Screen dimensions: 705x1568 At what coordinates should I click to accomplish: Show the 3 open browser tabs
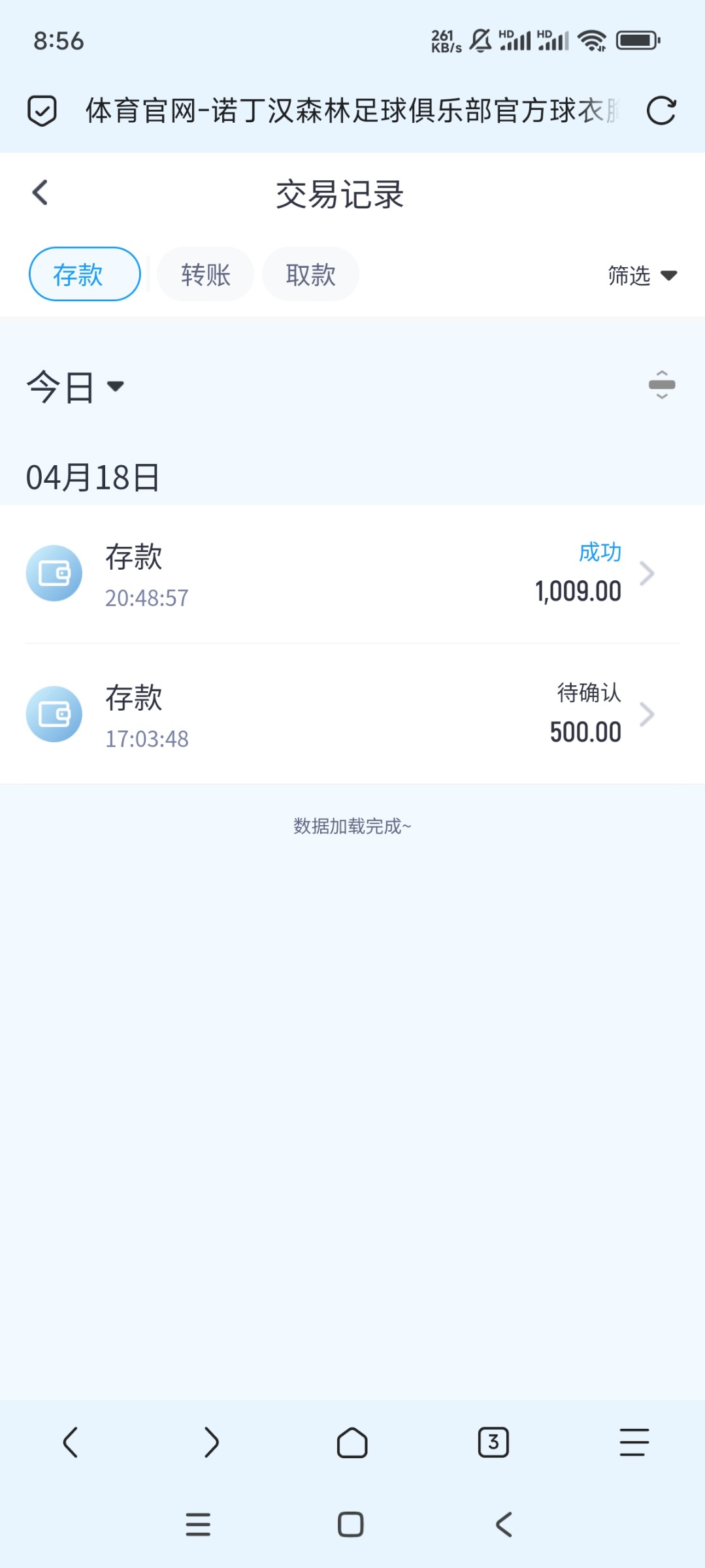pyautogui.click(x=493, y=1442)
